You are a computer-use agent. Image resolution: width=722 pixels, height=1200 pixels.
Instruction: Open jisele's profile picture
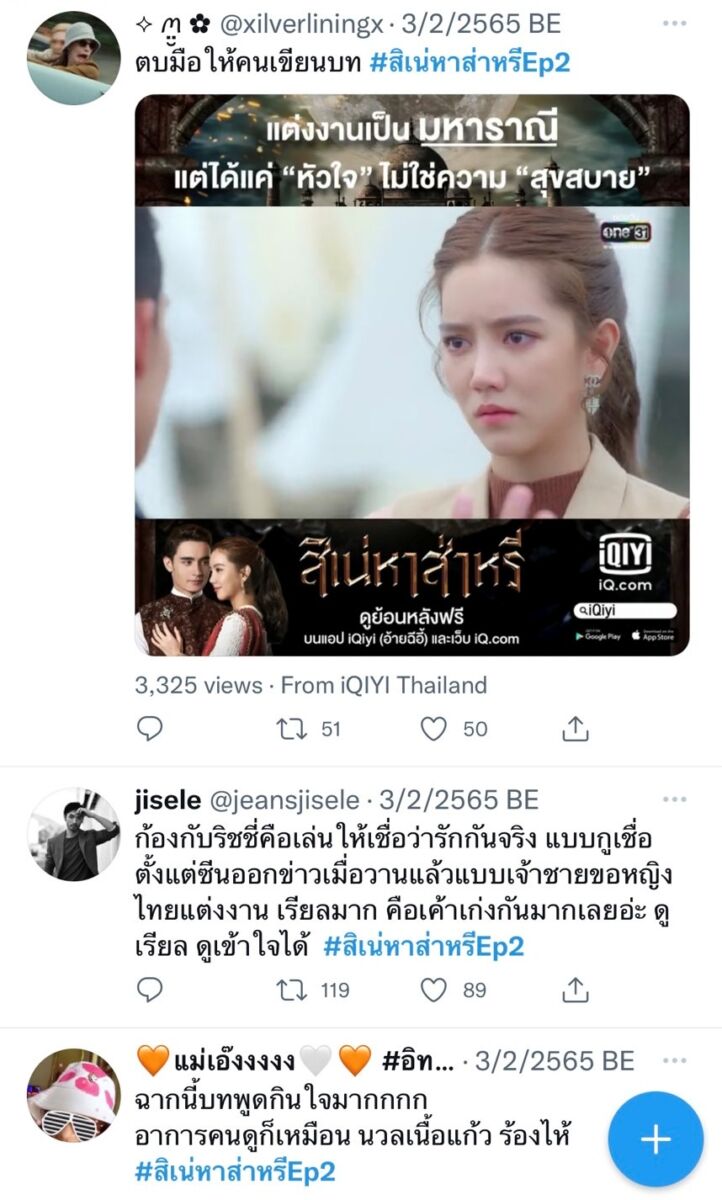[73, 834]
